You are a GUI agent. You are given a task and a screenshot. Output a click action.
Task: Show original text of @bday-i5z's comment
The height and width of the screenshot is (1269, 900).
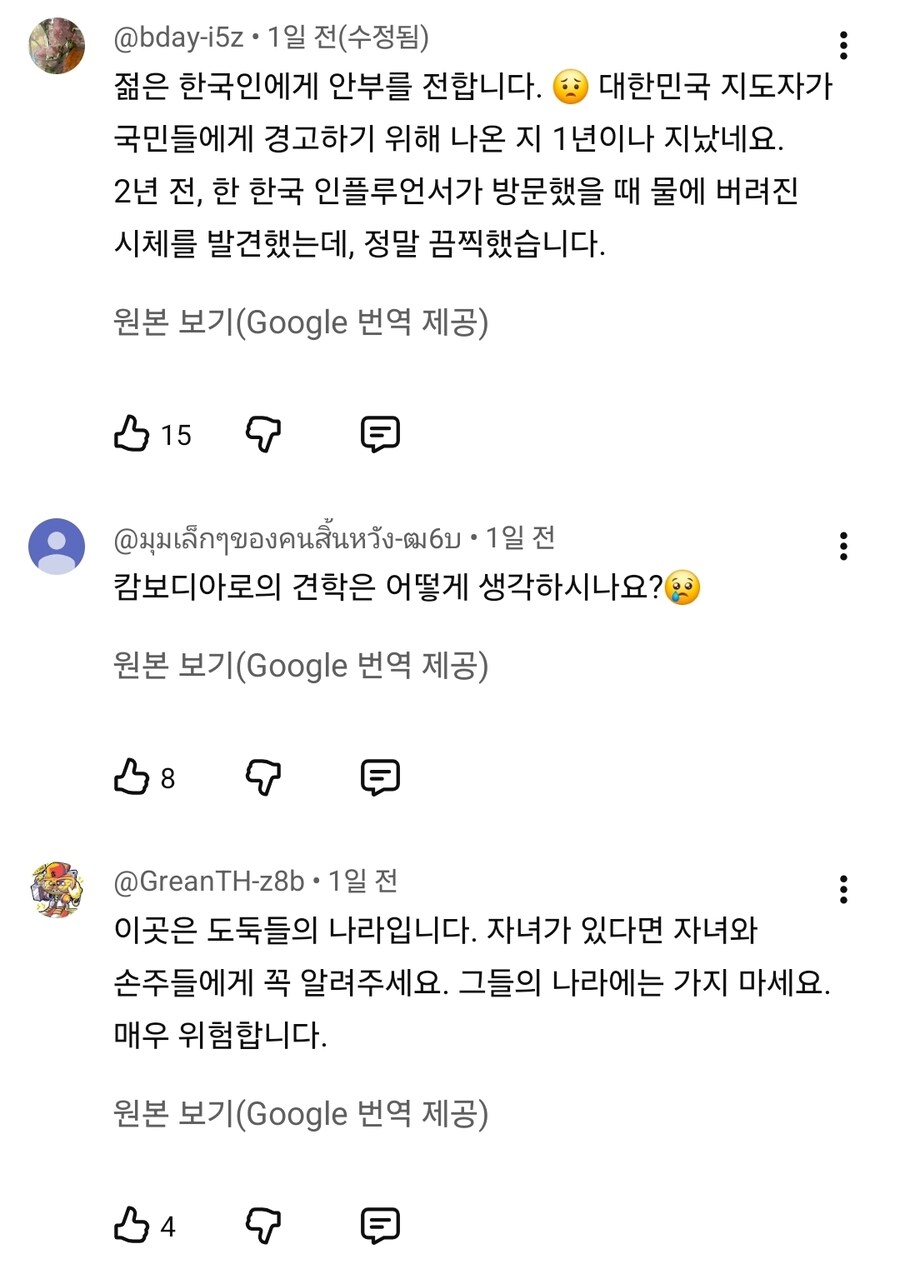301,323
